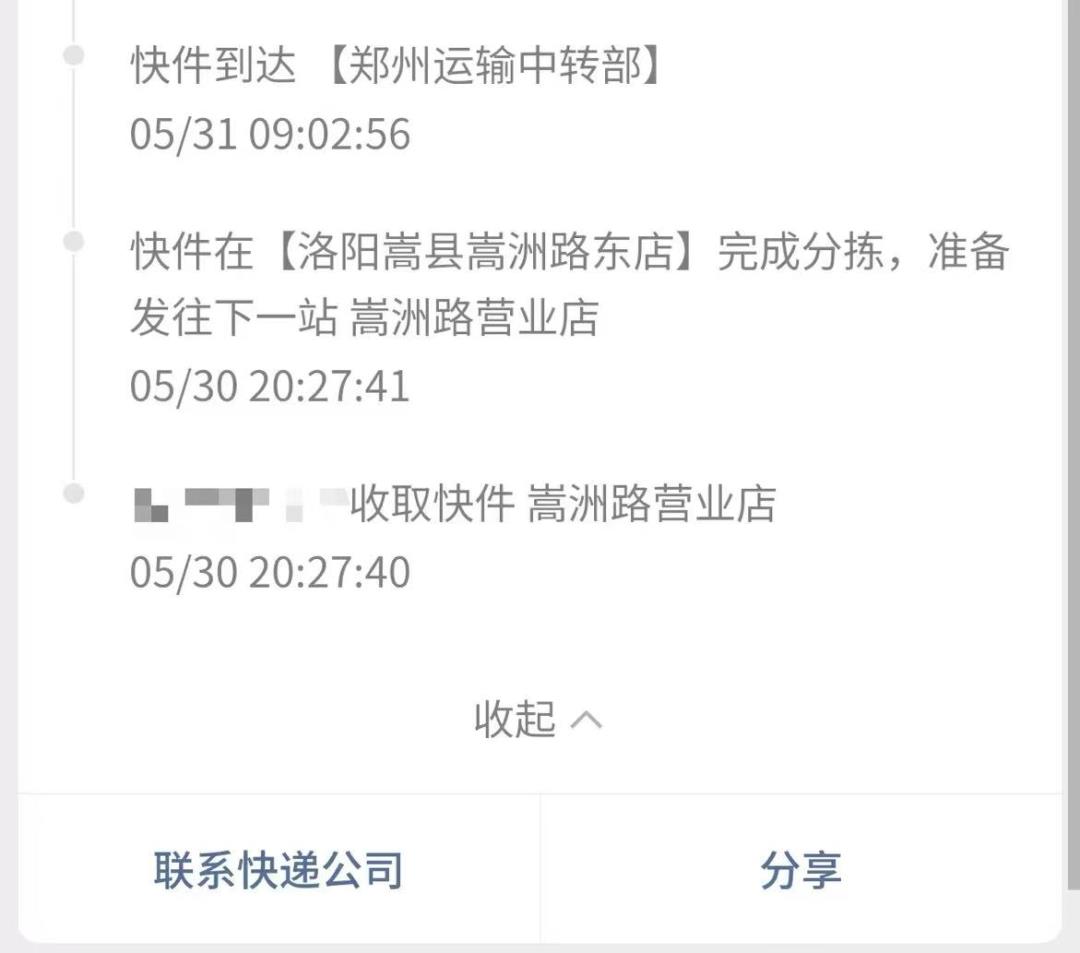This screenshot has height=953, width=1080.
Task: Tap 联系快递公司 to contact the courier
Action: [x=278, y=869]
